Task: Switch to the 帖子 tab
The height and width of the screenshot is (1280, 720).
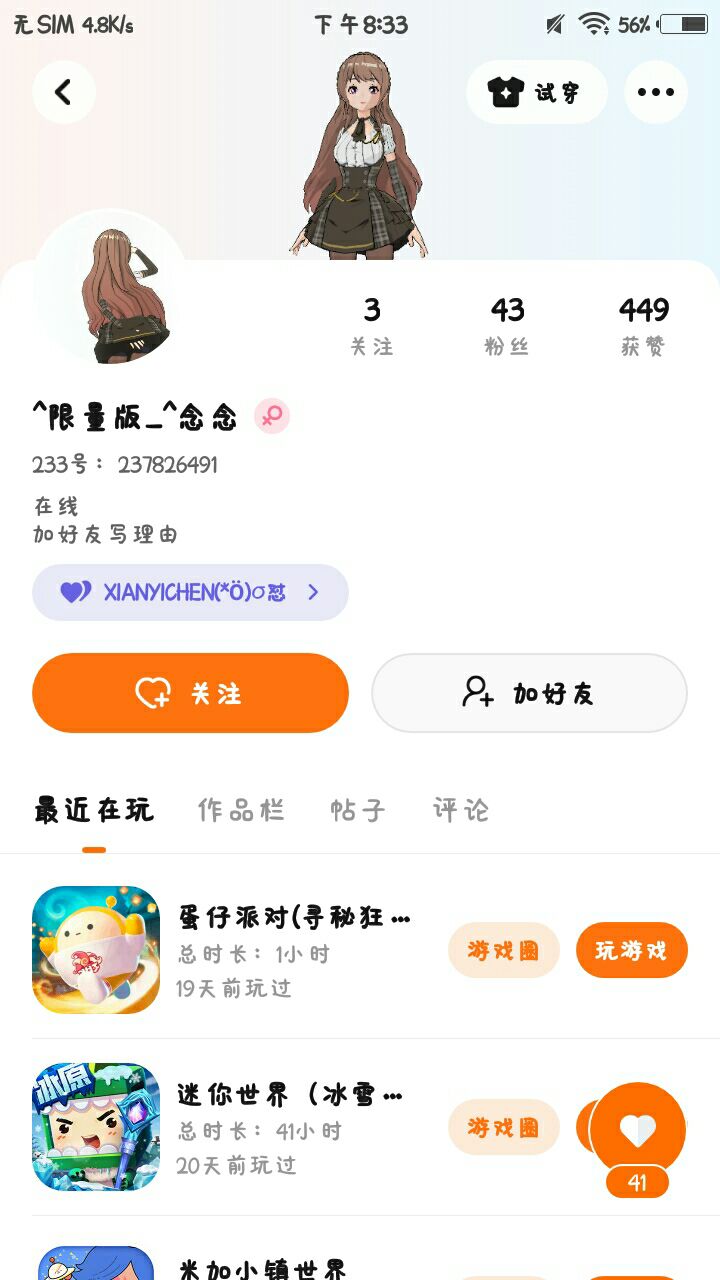Action: click(x=357, y=809)
